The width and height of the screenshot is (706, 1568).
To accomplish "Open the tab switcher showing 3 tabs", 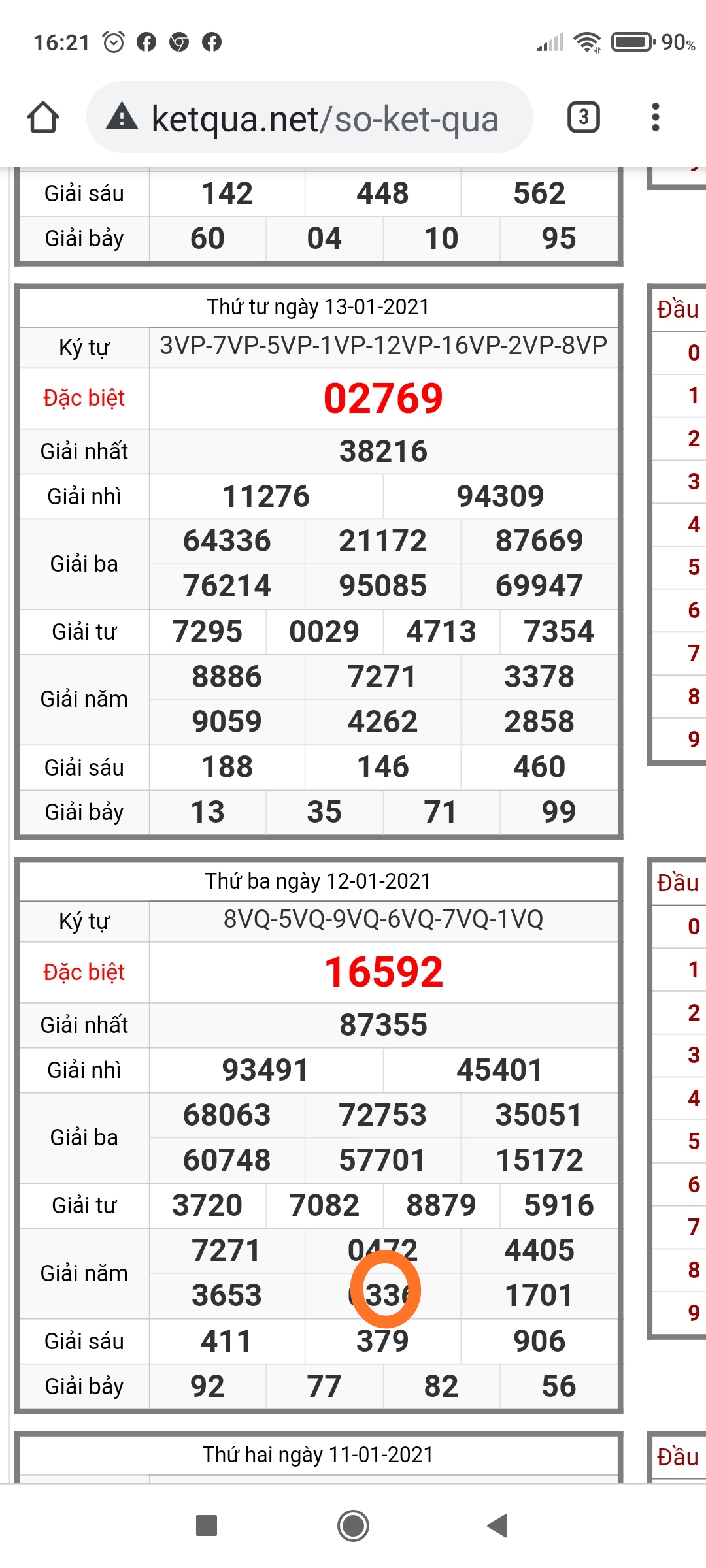I will point(583,118).
